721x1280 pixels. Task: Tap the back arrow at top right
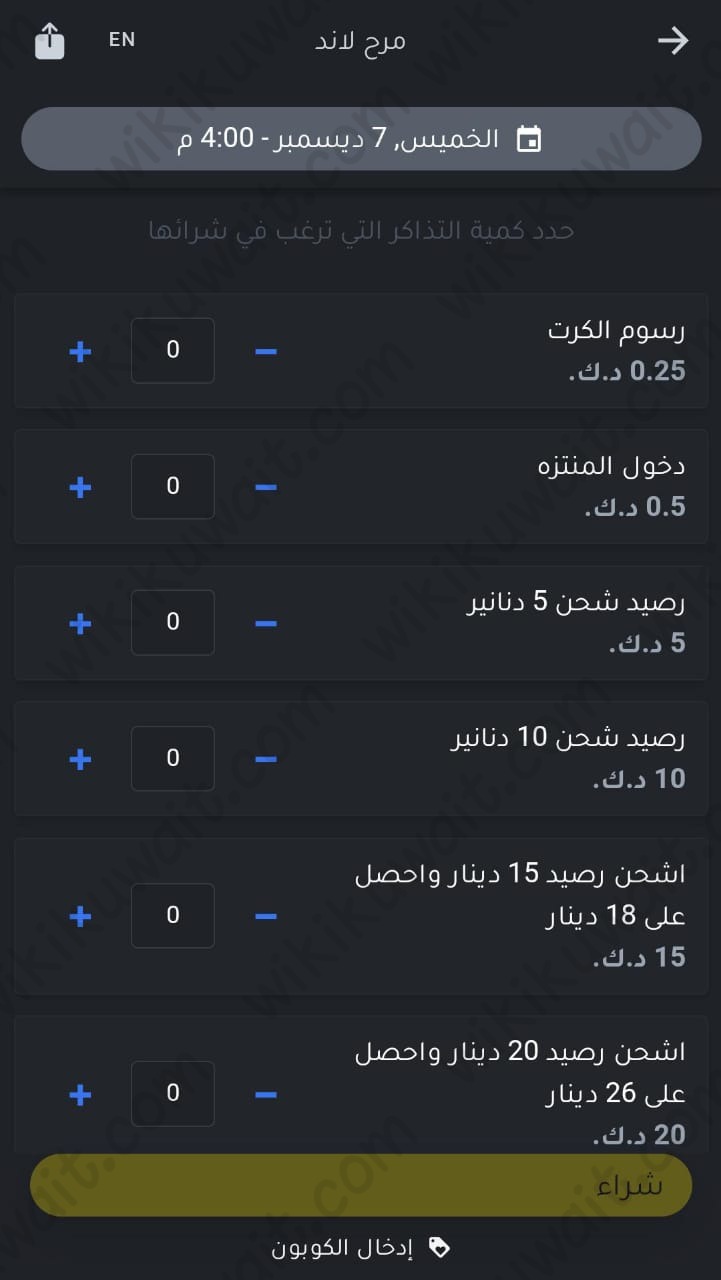coord(673,40)
